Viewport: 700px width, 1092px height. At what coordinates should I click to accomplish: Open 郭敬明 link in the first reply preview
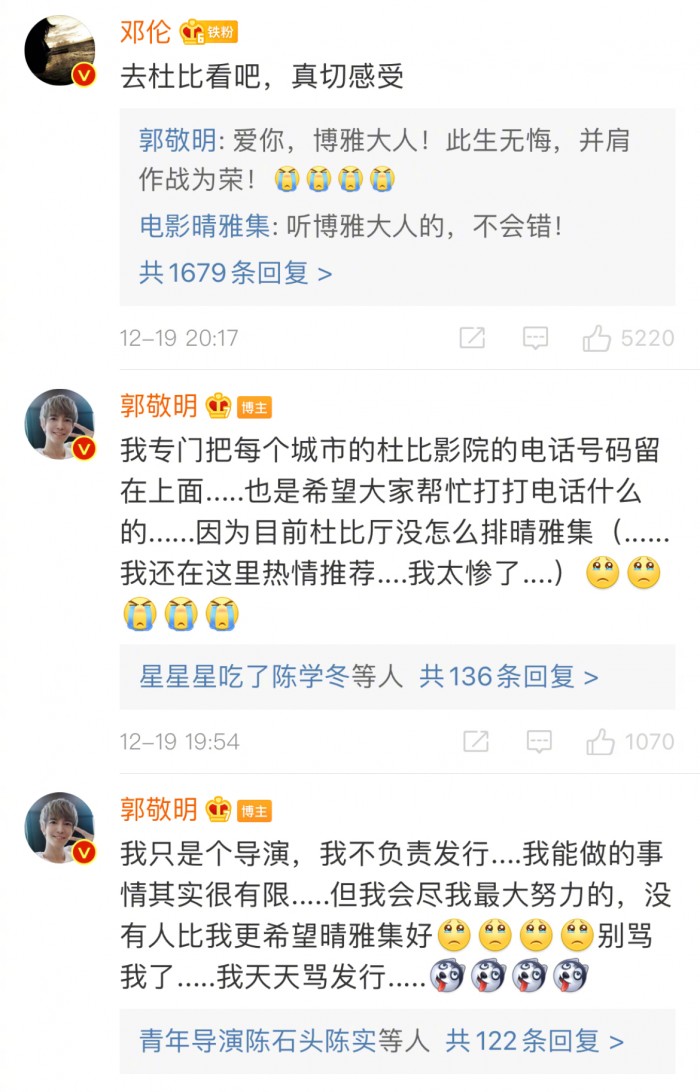point(176,141)
